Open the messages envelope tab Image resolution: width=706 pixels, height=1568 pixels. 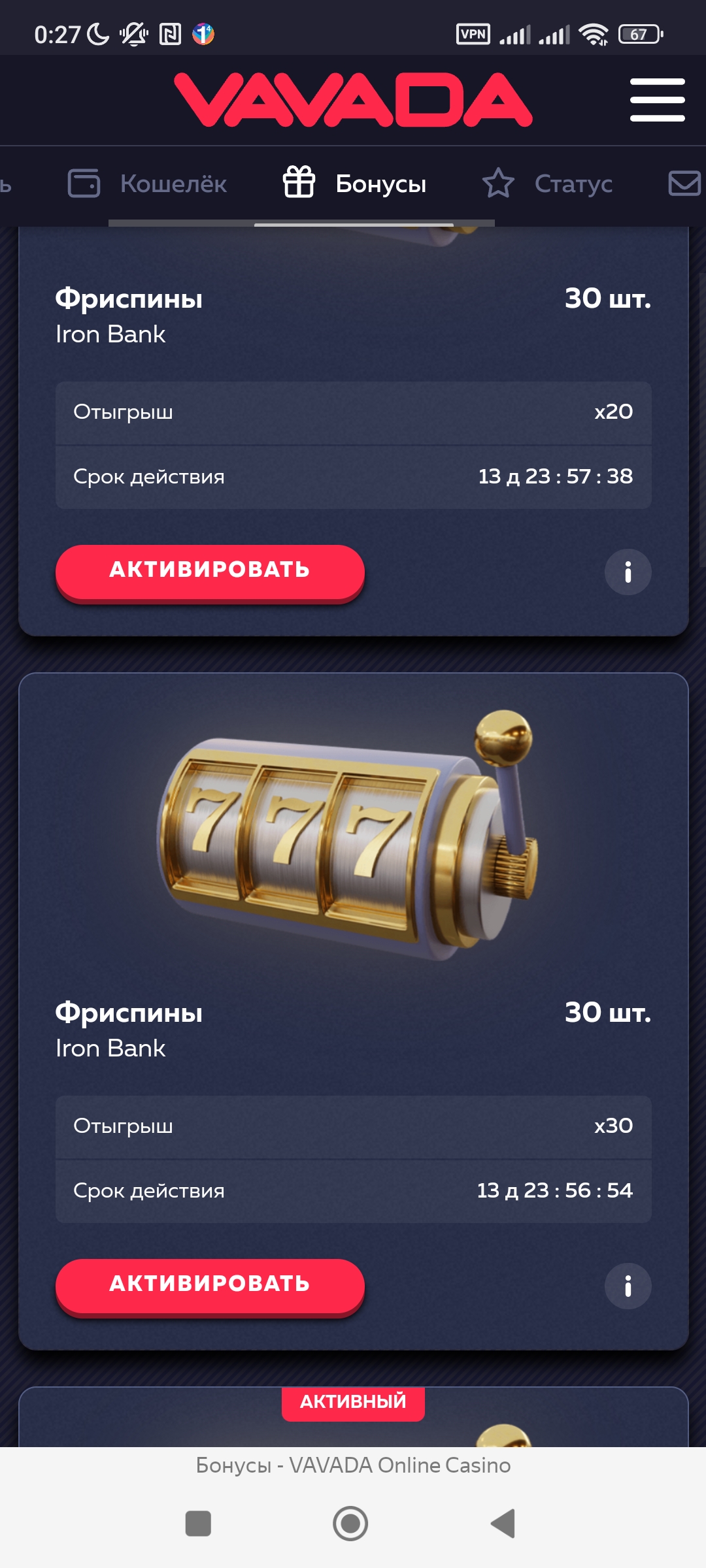pyautogui.click(x=684, y=184)
